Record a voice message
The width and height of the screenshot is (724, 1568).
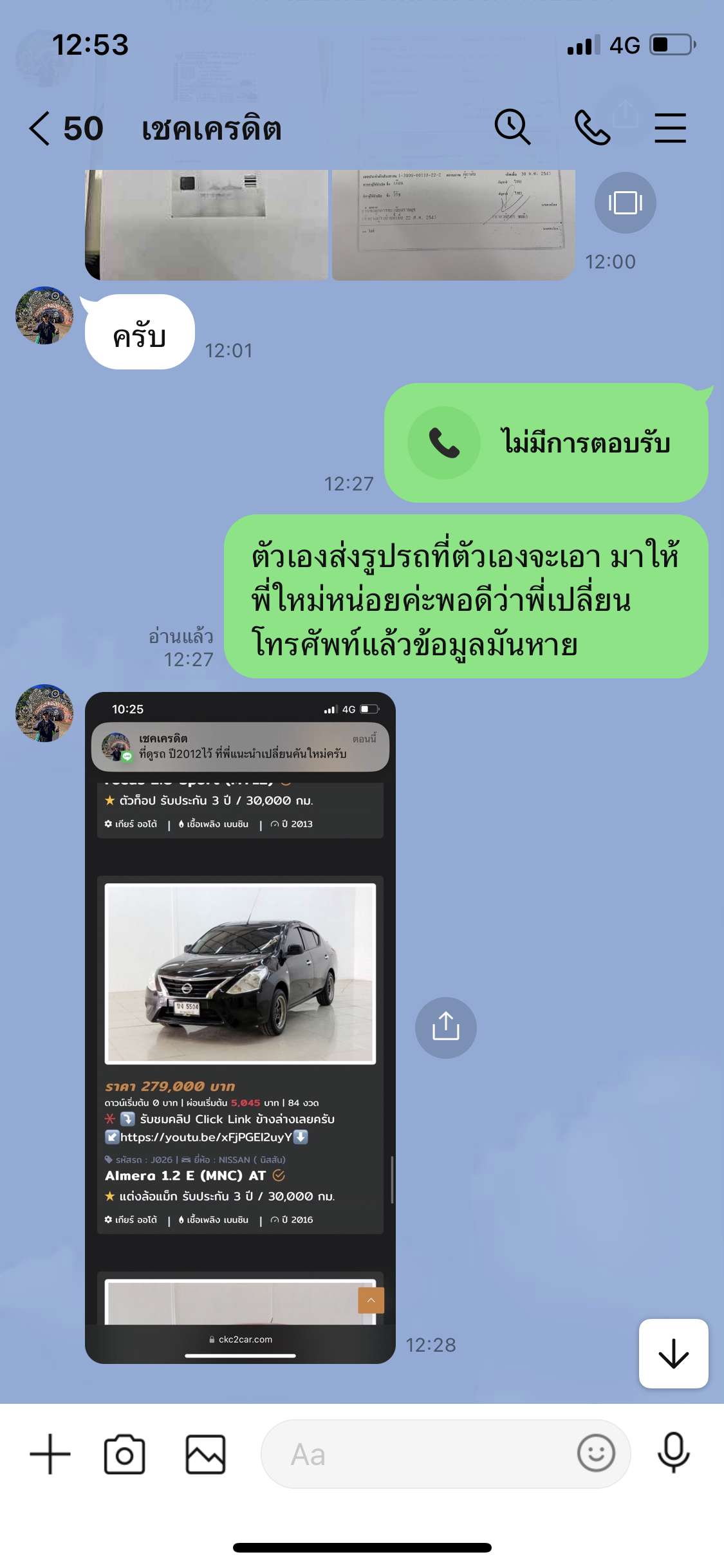(673, 1453)
